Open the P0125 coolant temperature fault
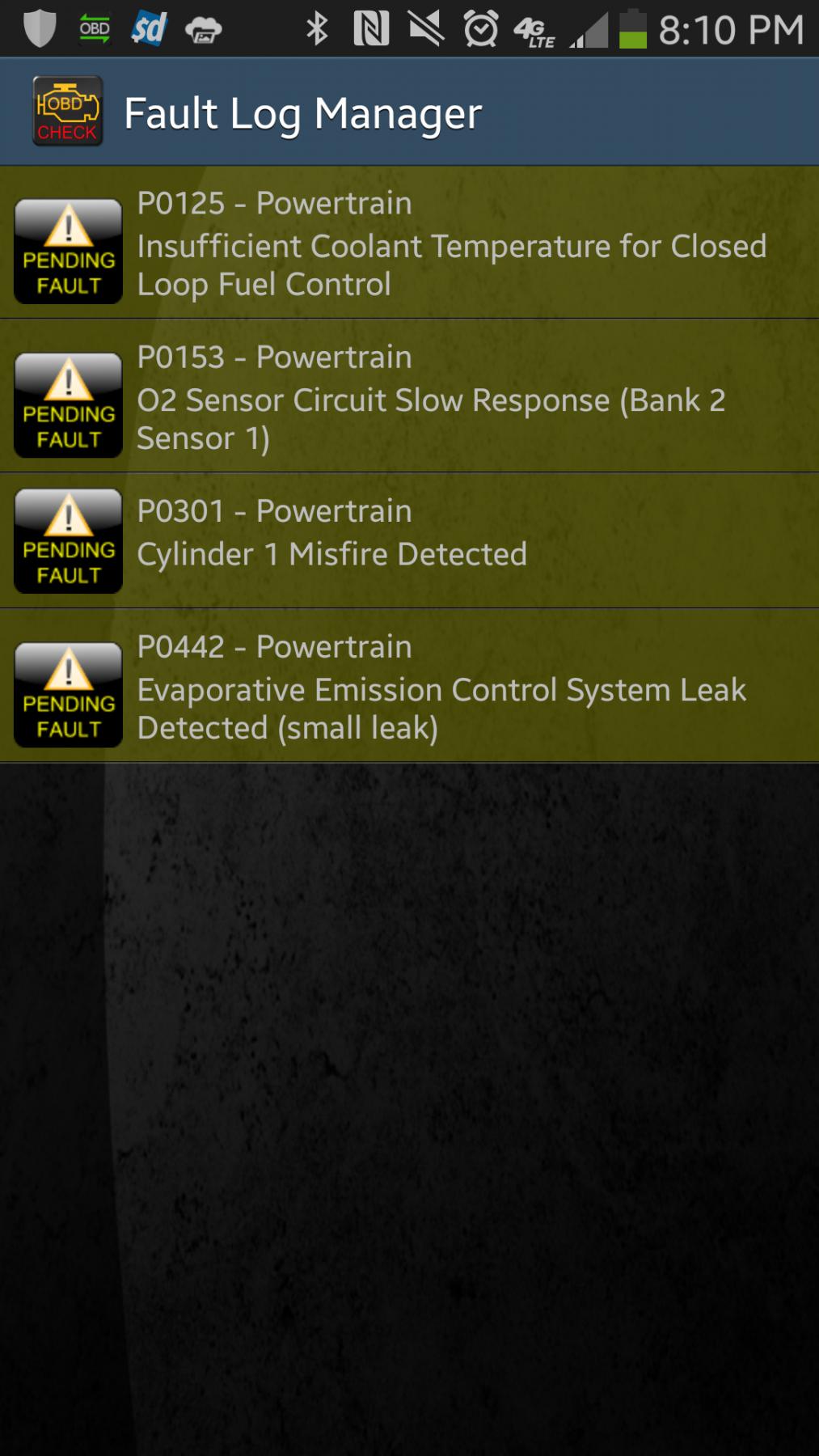819x1456 pixels. (409, 243)
